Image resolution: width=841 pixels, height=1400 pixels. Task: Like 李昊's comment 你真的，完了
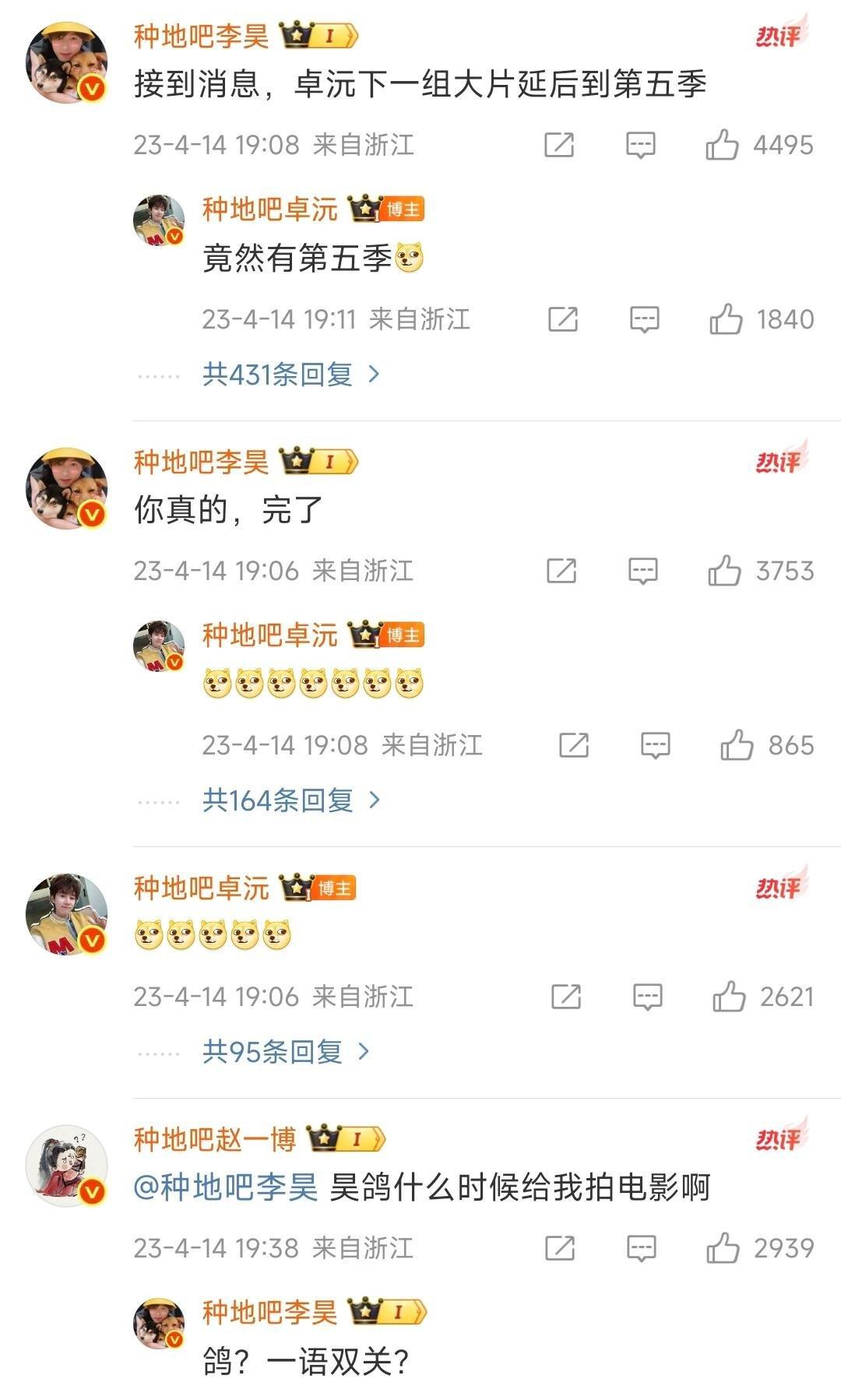click(x=724, y=571)
